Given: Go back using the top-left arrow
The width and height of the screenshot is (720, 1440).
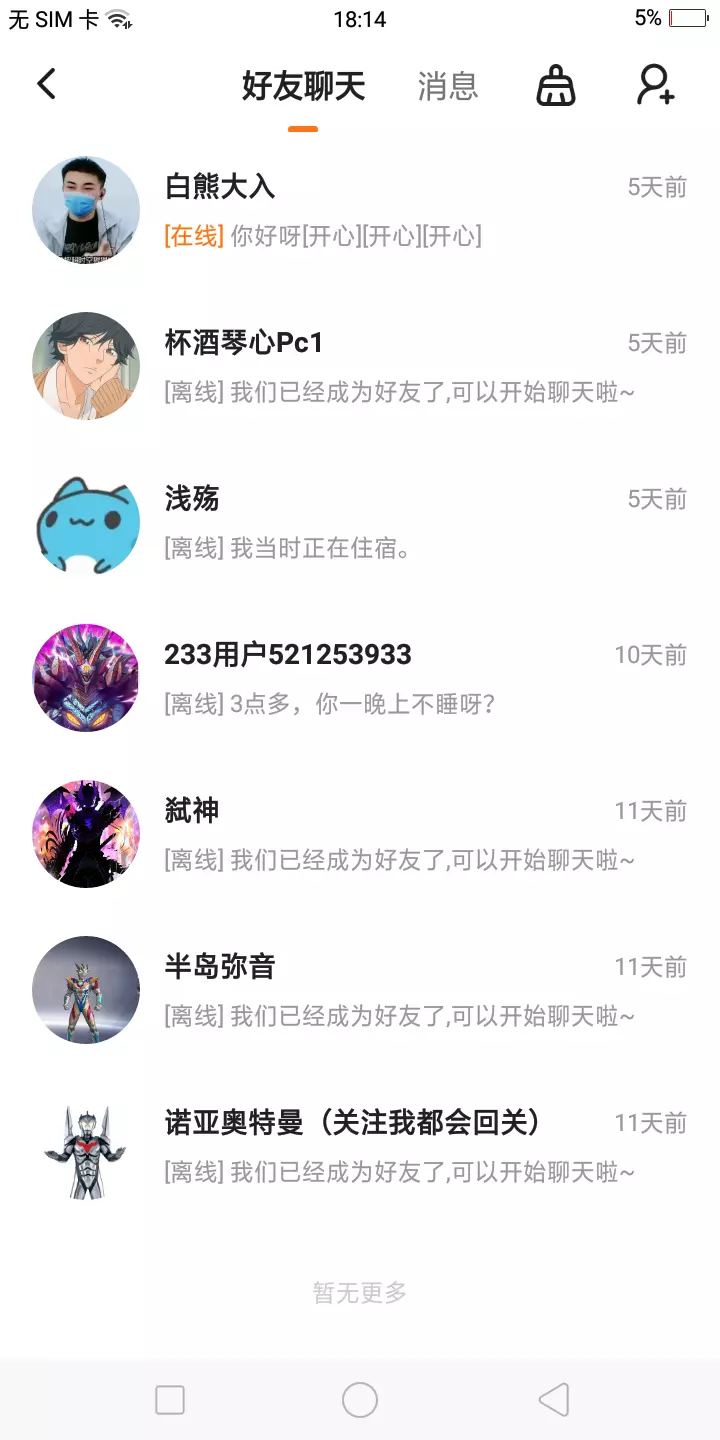Looking at the screenshot, I should [x=46, y=84].
